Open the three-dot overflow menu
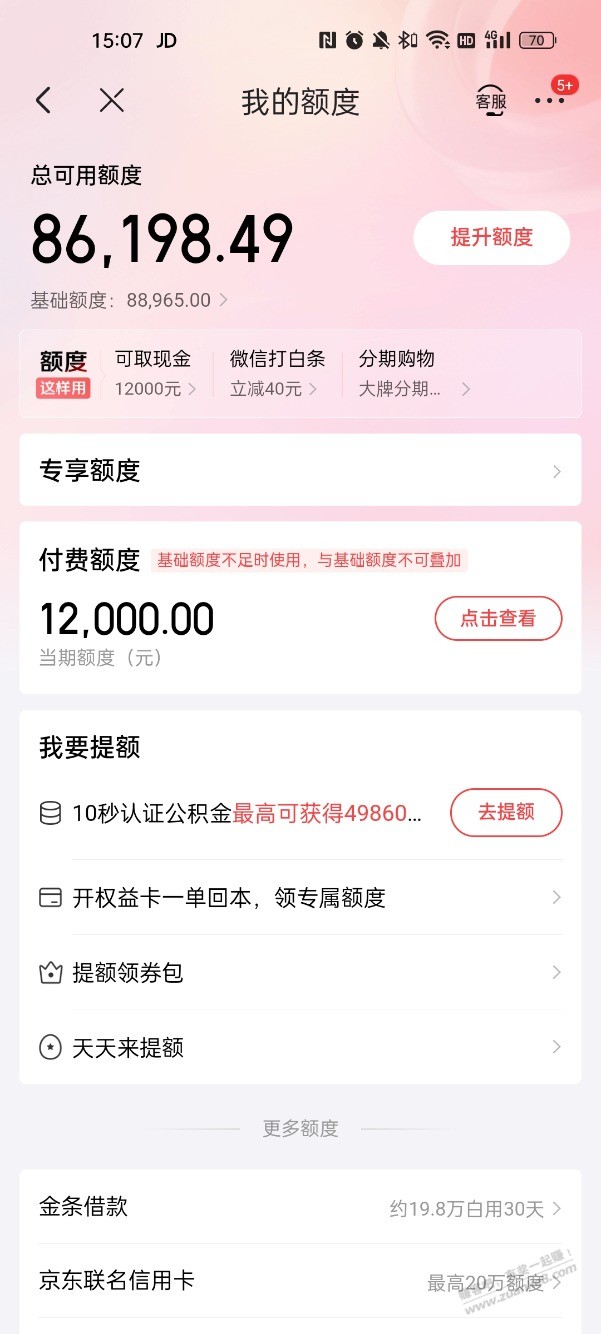This screenshot has width=601, height=1334. pyautogui.click(x=549, y=100)
